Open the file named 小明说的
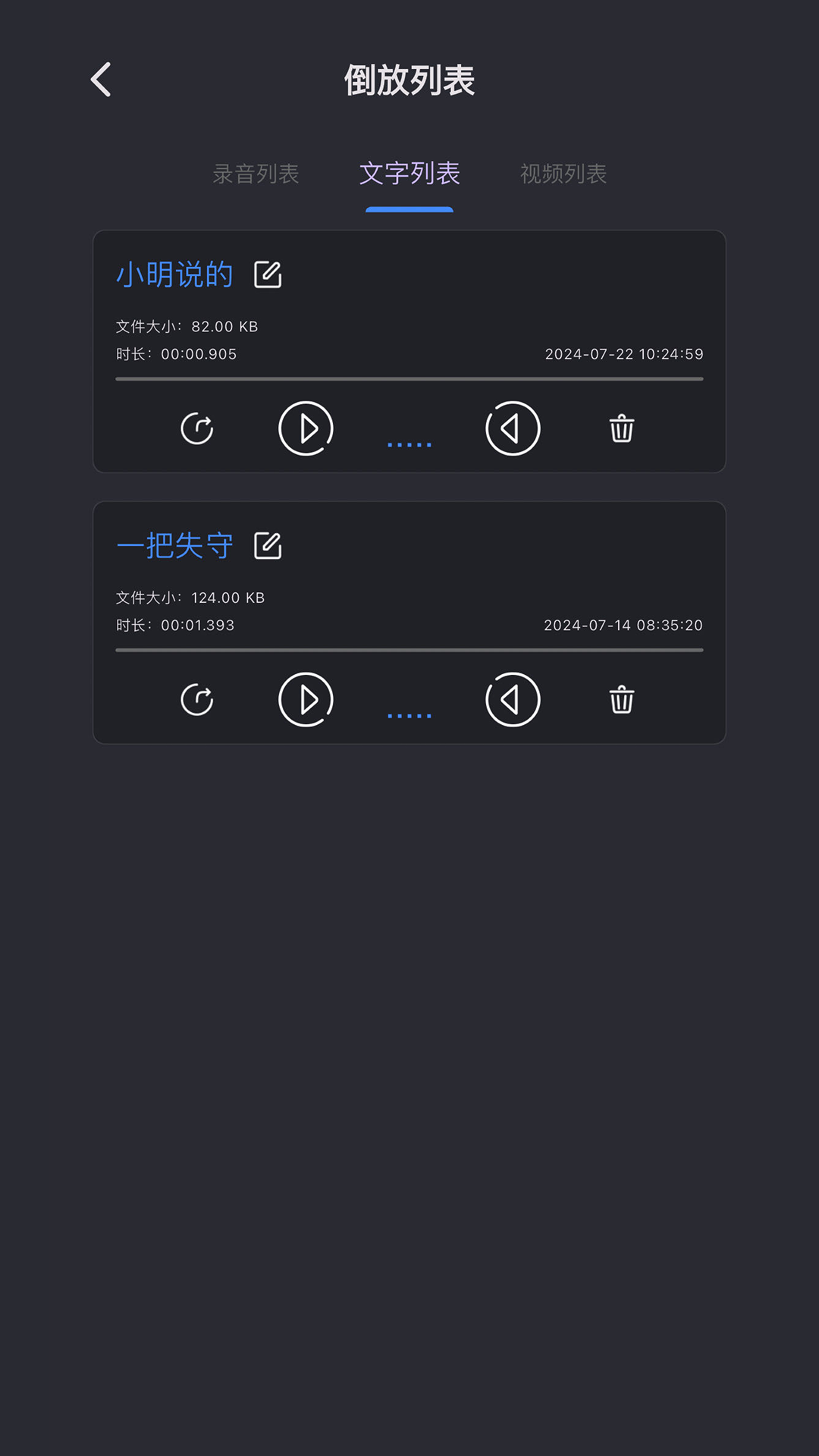Screen dimensions: 819x1456 tap(175, 274)
